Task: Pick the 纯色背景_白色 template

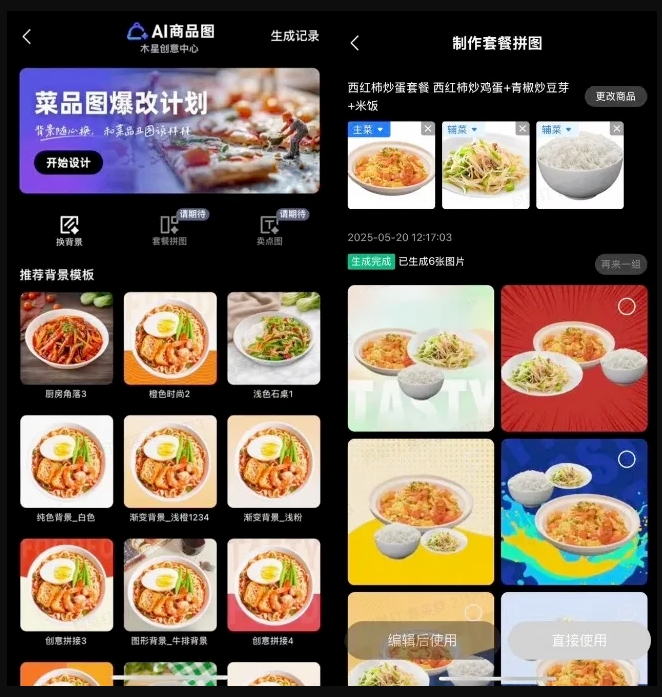Action: point(67,462)
